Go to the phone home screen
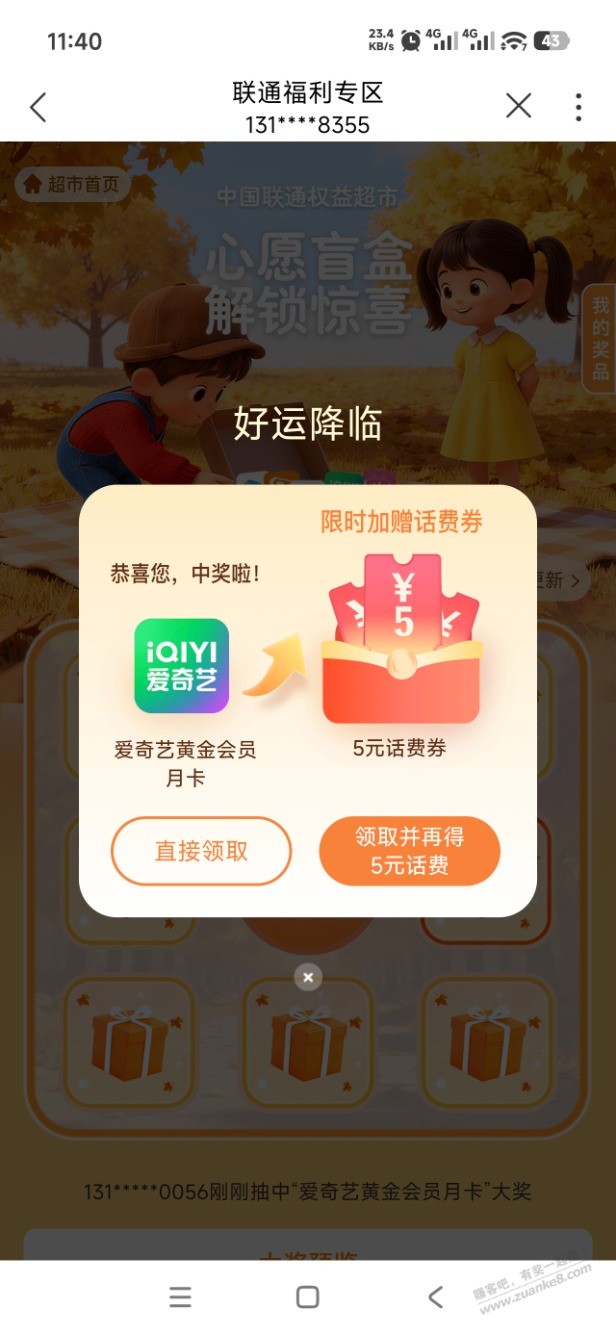 pos(308,1297)
